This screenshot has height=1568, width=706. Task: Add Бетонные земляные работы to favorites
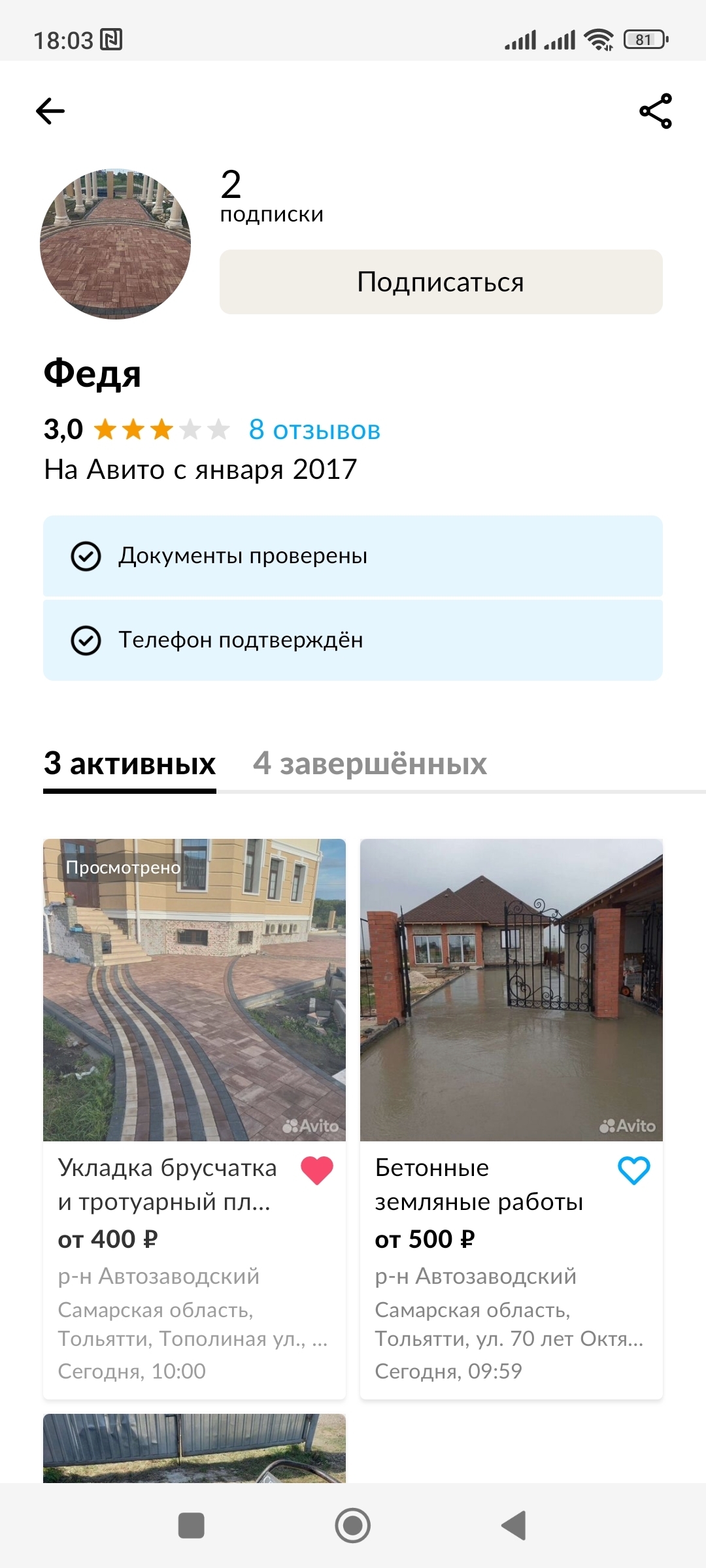pos(634,1170)
